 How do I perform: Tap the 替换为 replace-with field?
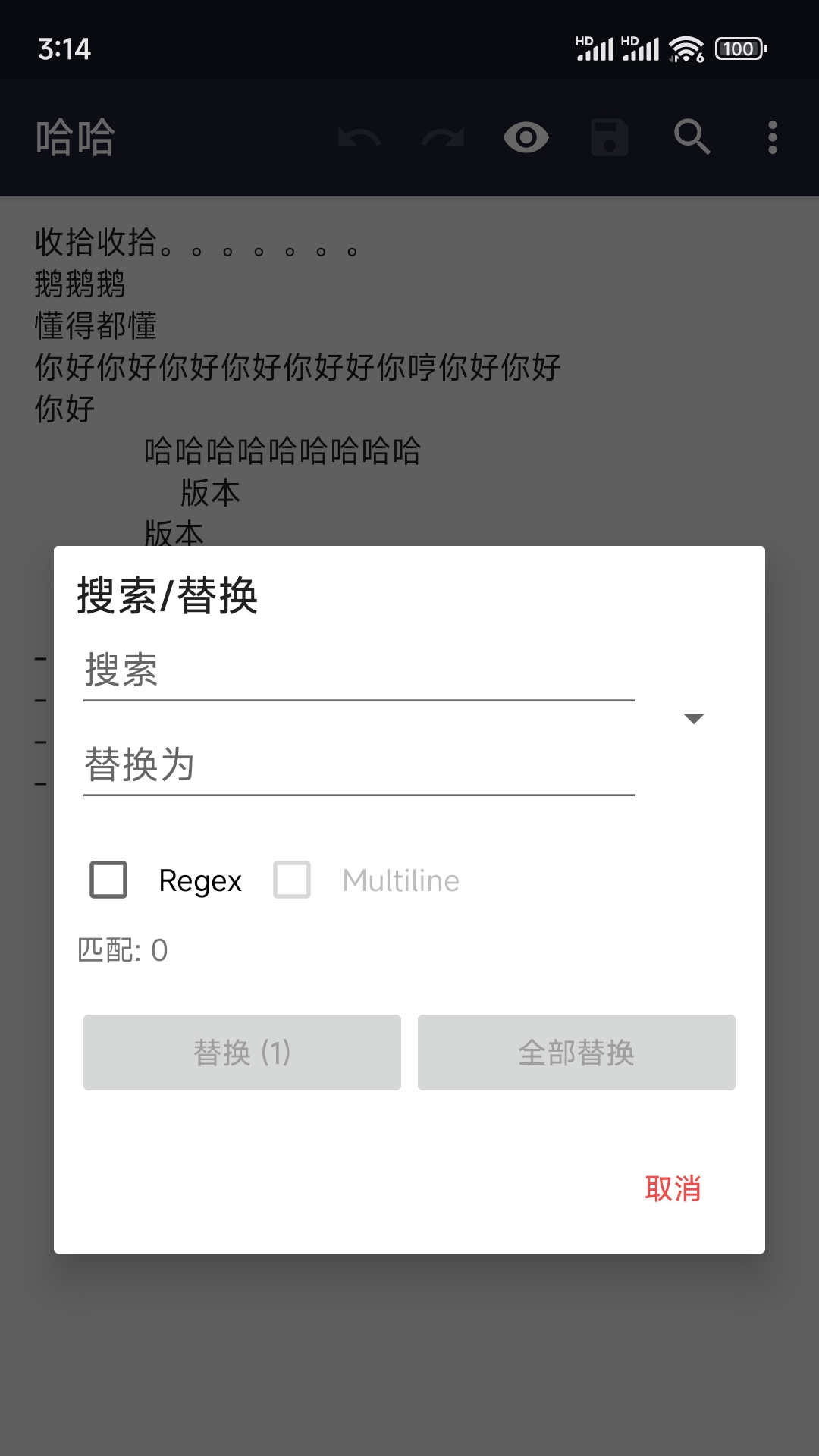(359, 765)
